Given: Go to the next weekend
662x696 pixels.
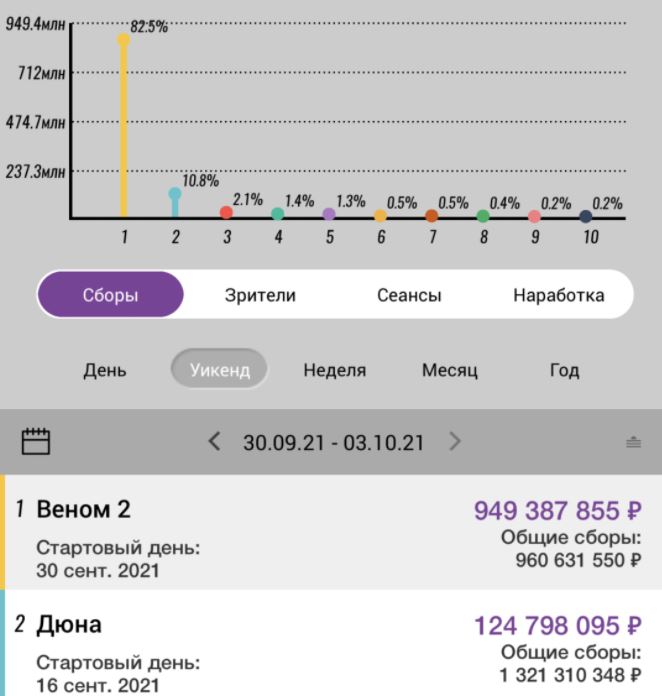Looking at the screenshot, I should [x=456, y=441].
